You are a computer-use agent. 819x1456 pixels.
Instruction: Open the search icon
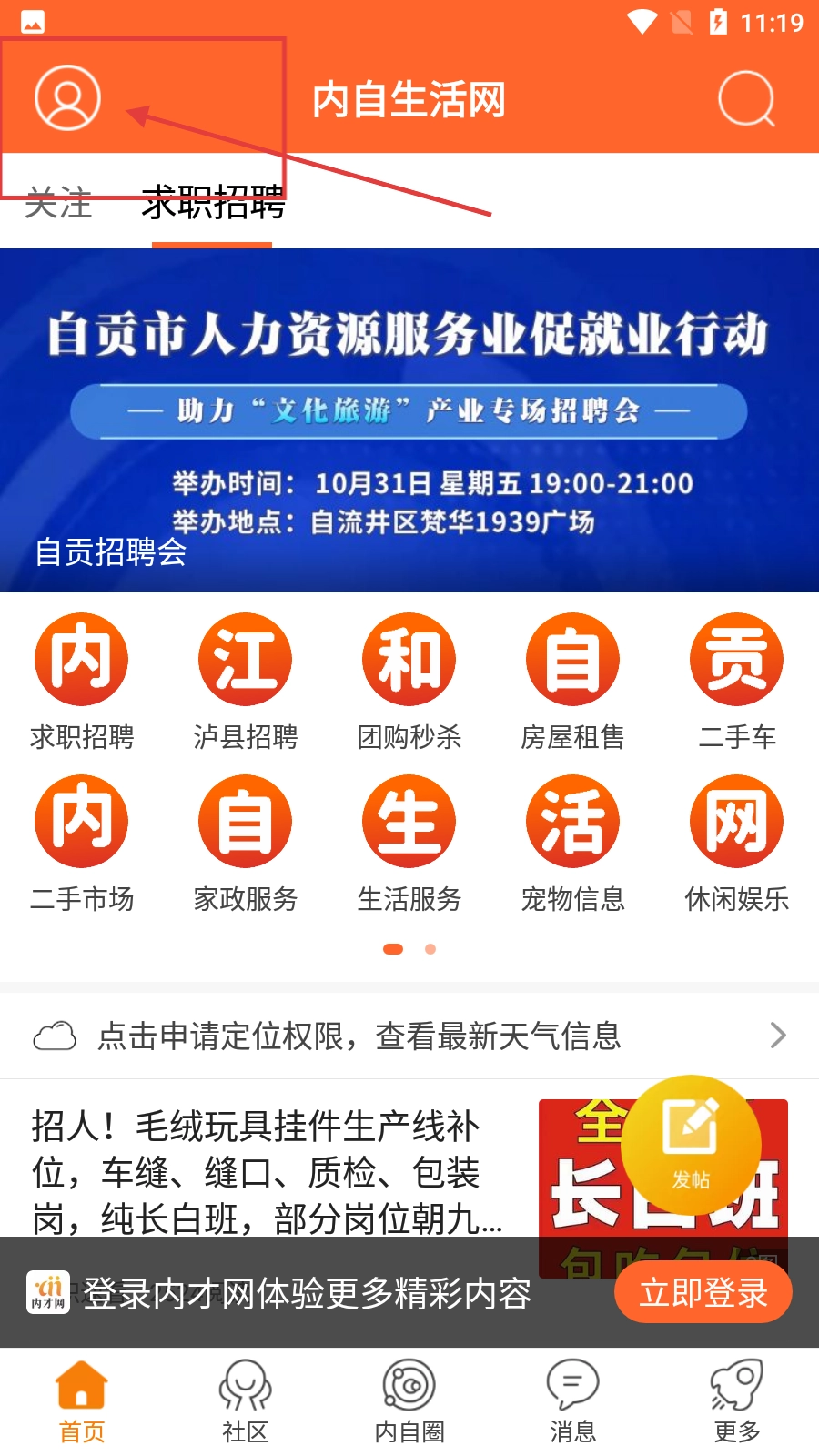[746, 98]
